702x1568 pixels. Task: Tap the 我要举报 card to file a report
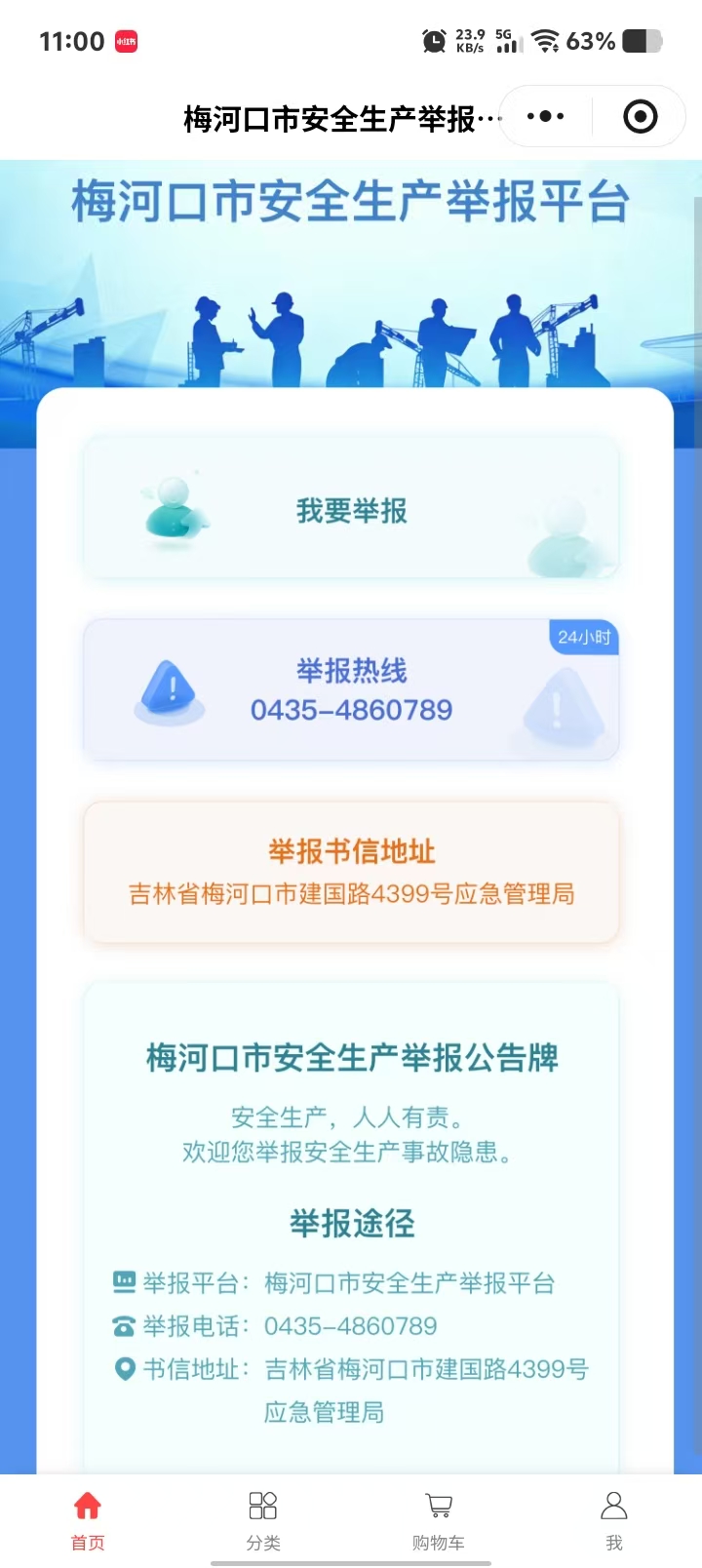(351, 510)
